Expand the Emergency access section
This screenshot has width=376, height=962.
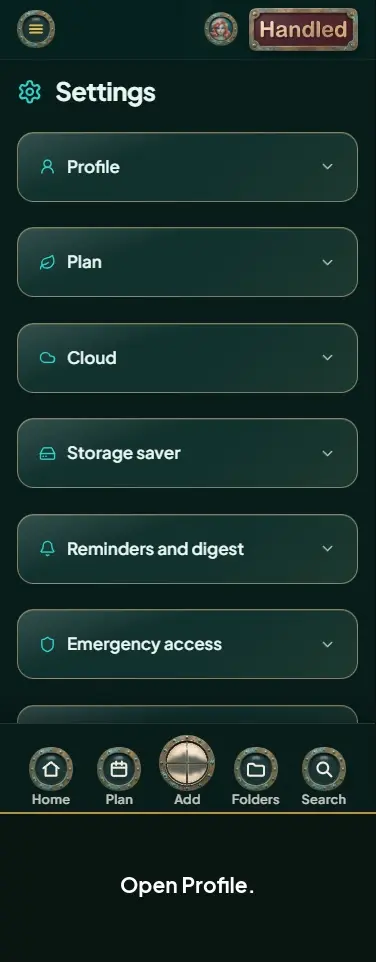tap(187, 644)
